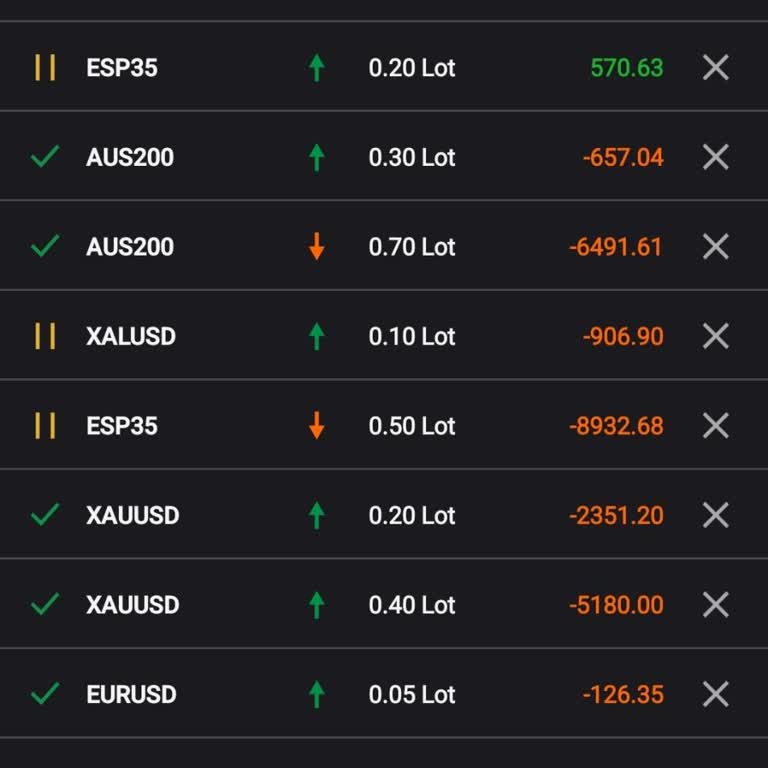Close the ESP35 0.50 Lot position
The height and width of the screenshot is (768, 768).
(716, 426)
